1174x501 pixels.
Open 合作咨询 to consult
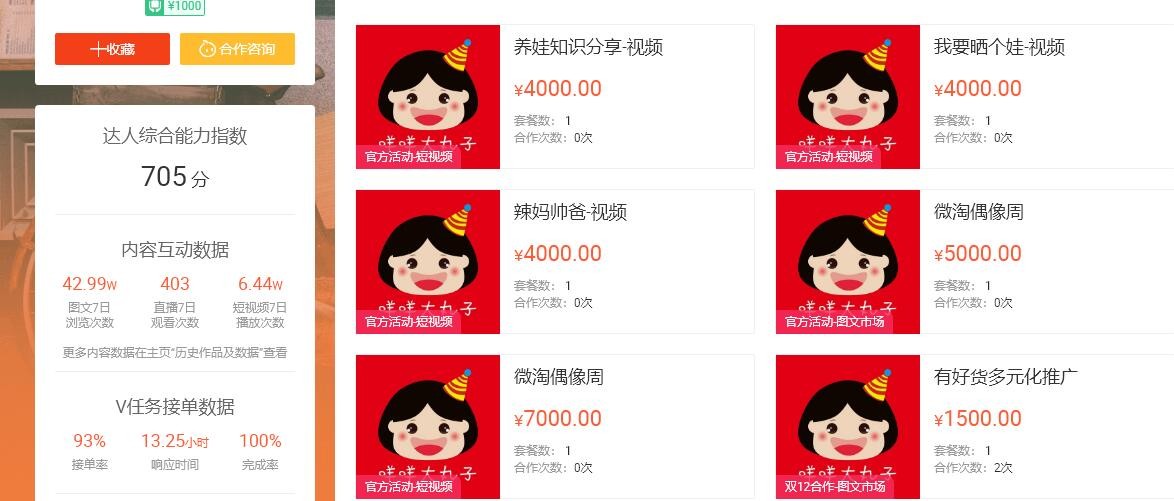pos(237,49)
